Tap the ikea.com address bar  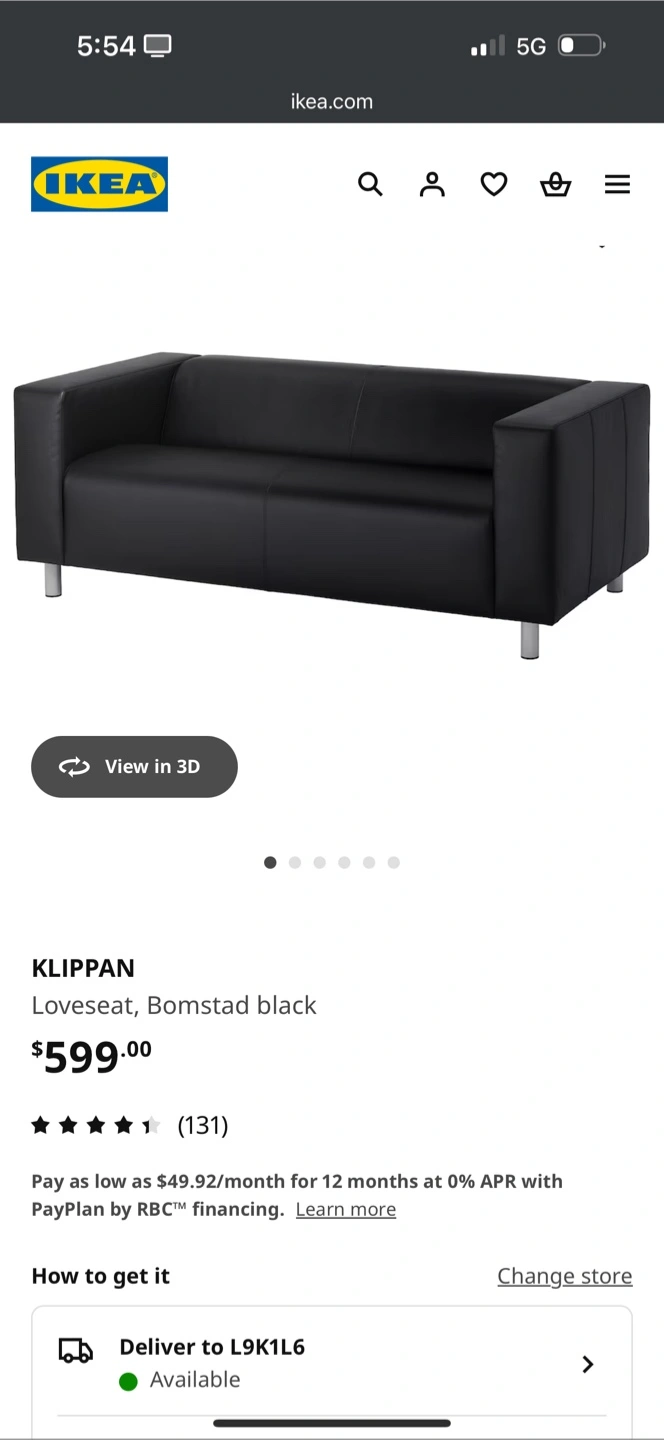coord(332,101)
